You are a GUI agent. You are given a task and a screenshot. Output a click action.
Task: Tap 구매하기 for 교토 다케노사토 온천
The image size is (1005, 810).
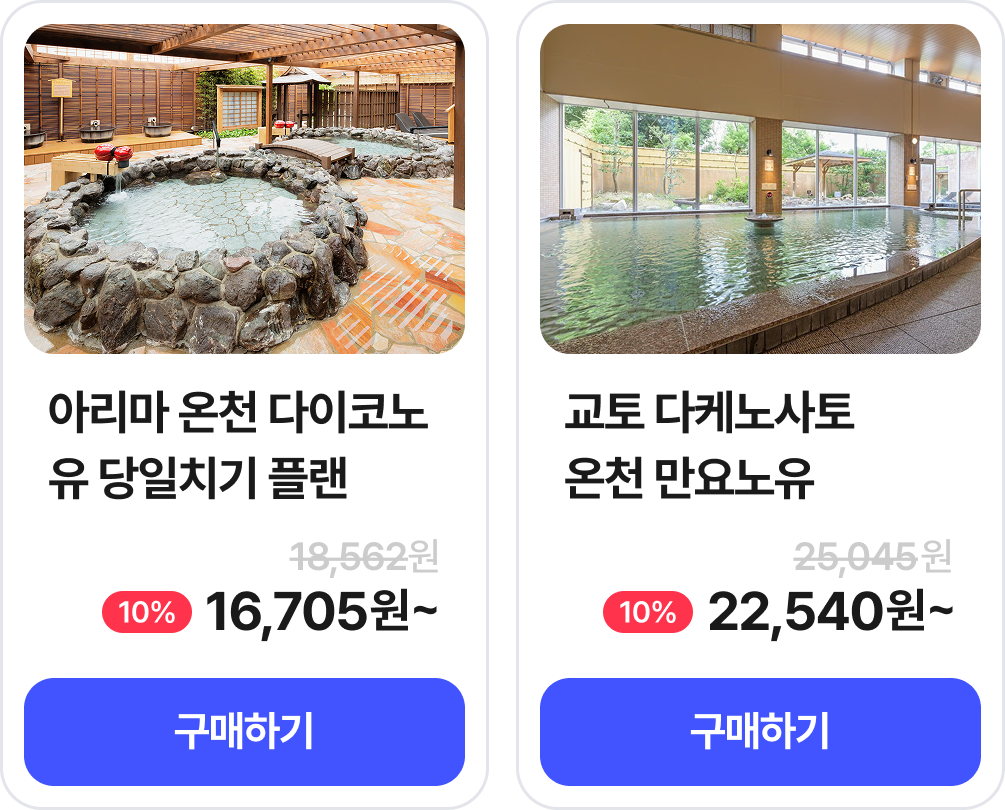tap(760, 732)
